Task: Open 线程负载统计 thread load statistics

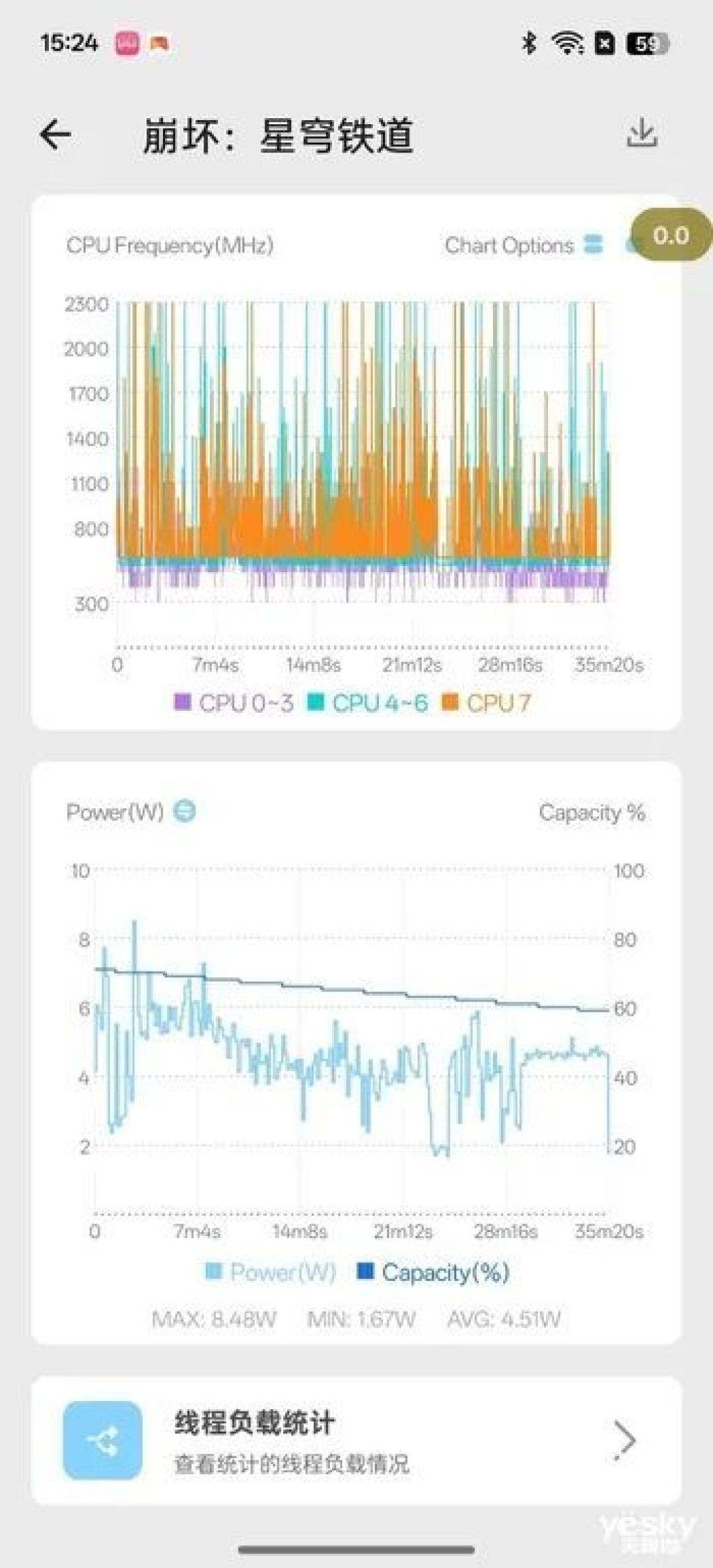Action: (356, 1440)
